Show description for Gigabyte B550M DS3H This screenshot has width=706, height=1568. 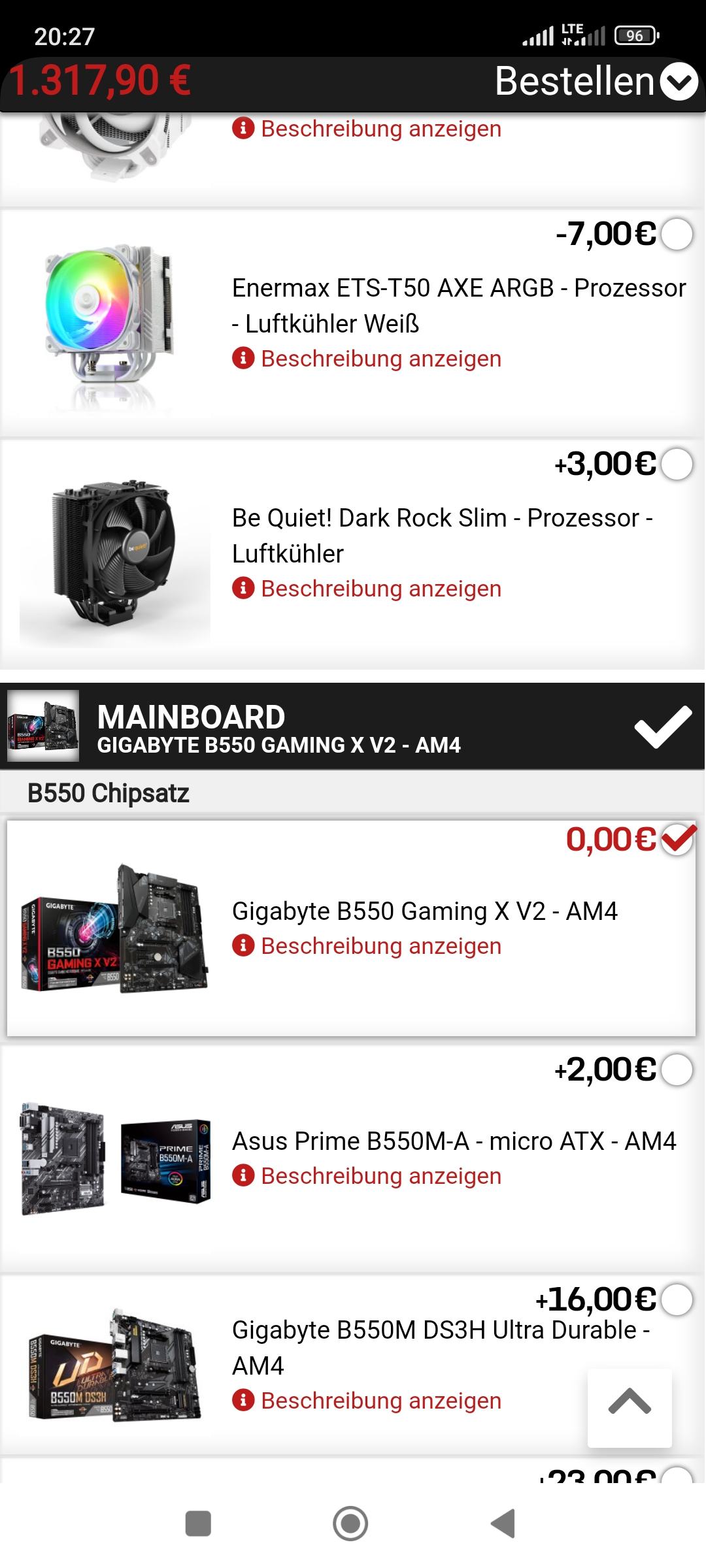(380, 1401)
